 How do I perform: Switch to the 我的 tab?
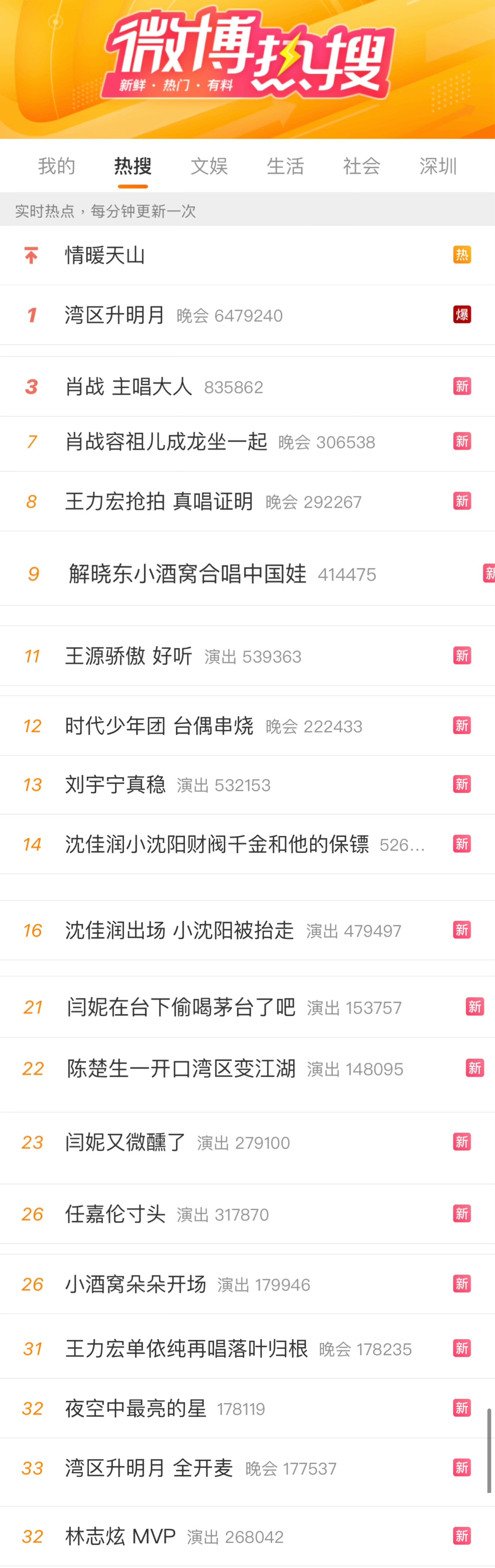tap(57, 166)
